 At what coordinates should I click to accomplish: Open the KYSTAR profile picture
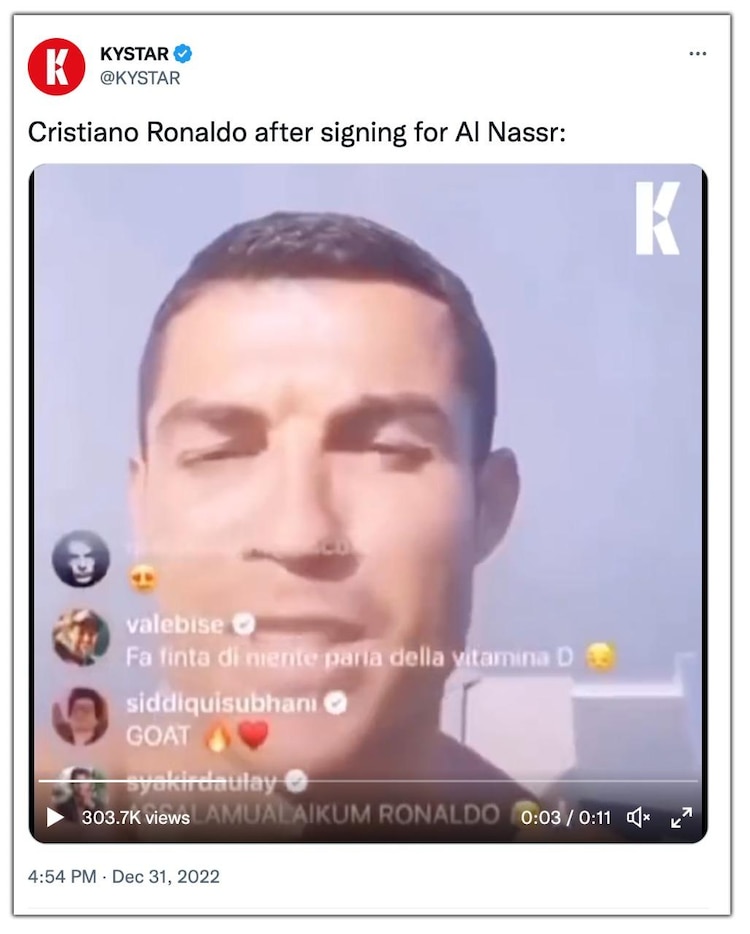[x=56, y=67]
